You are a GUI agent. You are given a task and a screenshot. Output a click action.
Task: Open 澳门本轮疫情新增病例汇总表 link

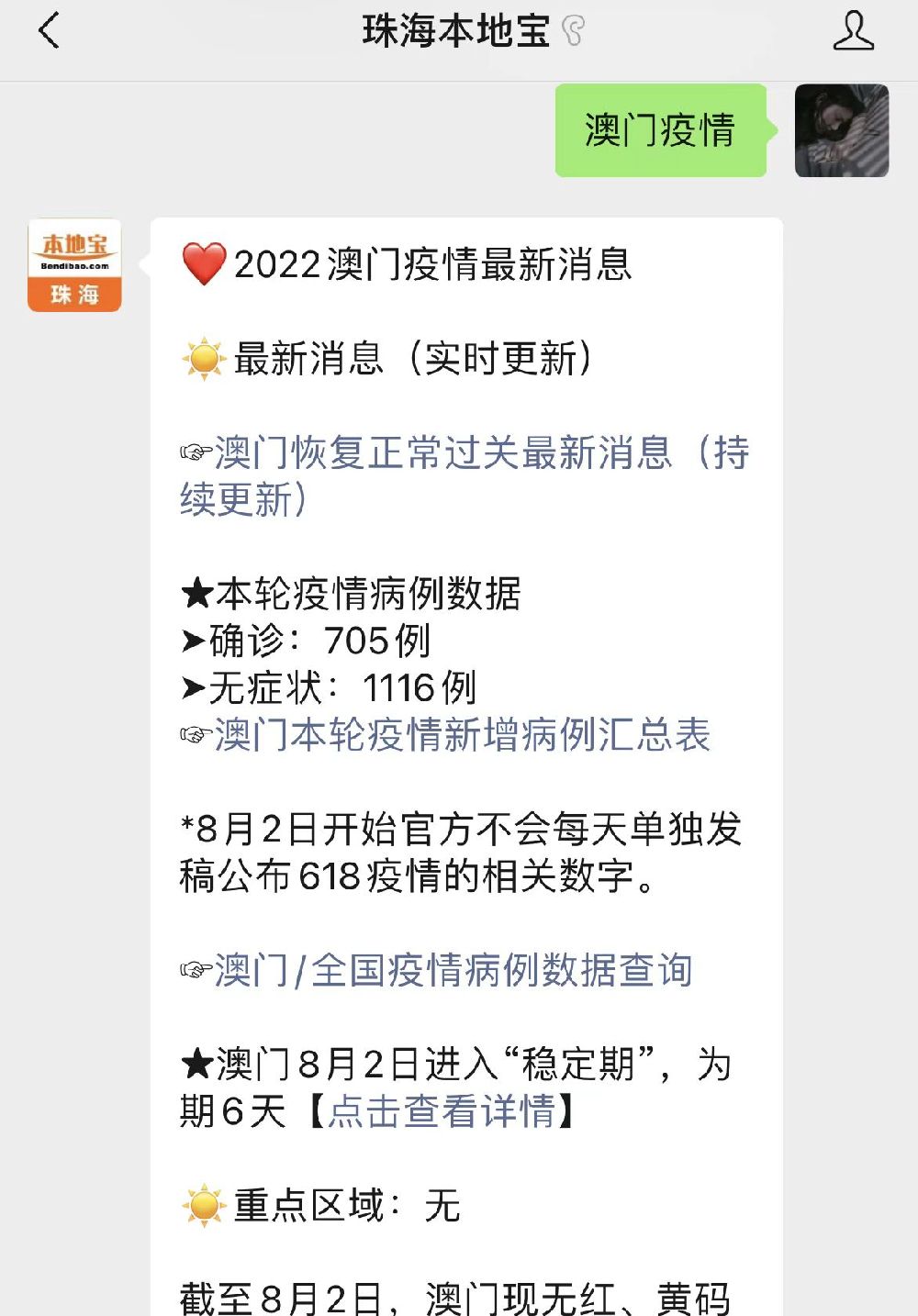(x=462, y=735)
